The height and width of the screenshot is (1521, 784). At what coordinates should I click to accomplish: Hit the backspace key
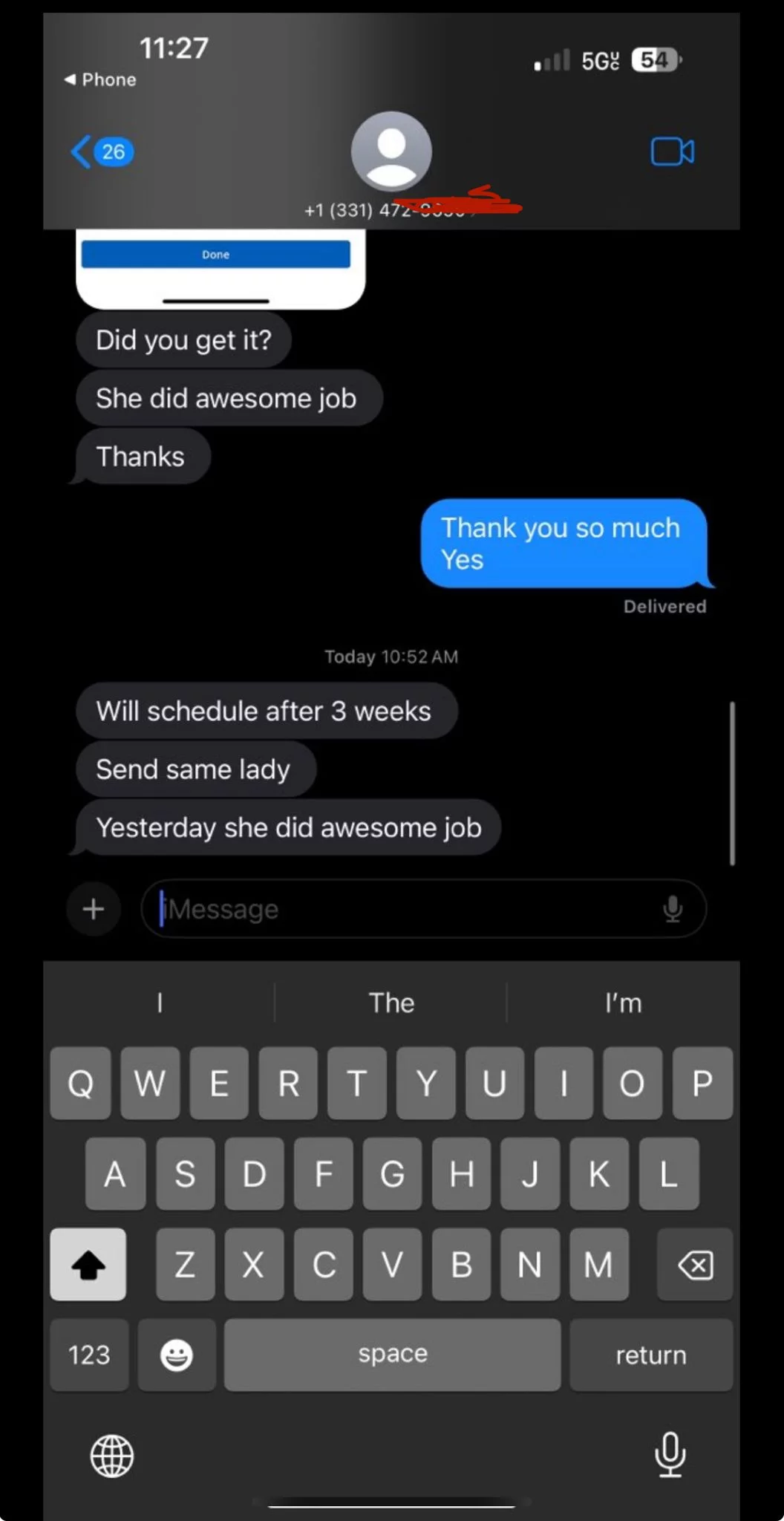pos(695,1265)
